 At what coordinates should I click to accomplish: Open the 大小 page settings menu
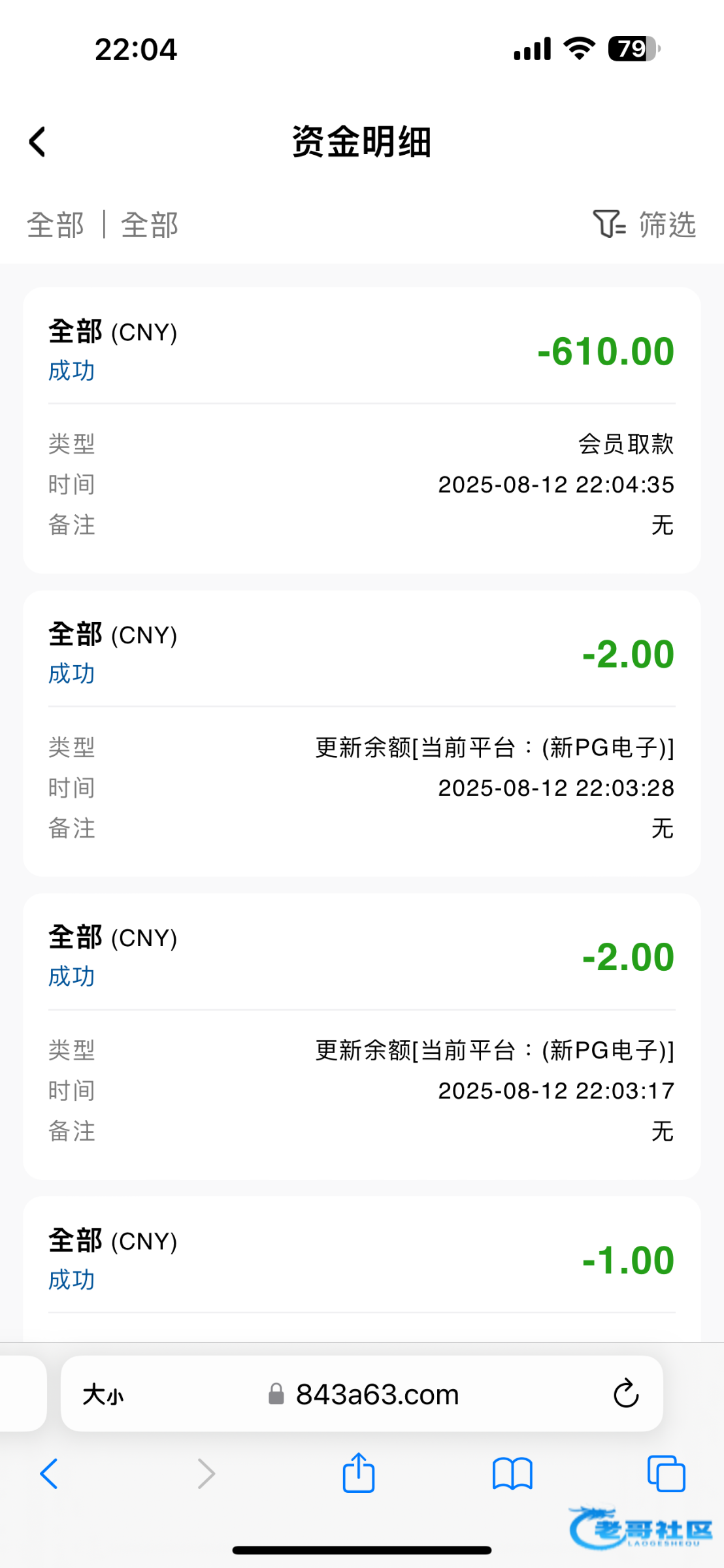[x=103, y=1395]
